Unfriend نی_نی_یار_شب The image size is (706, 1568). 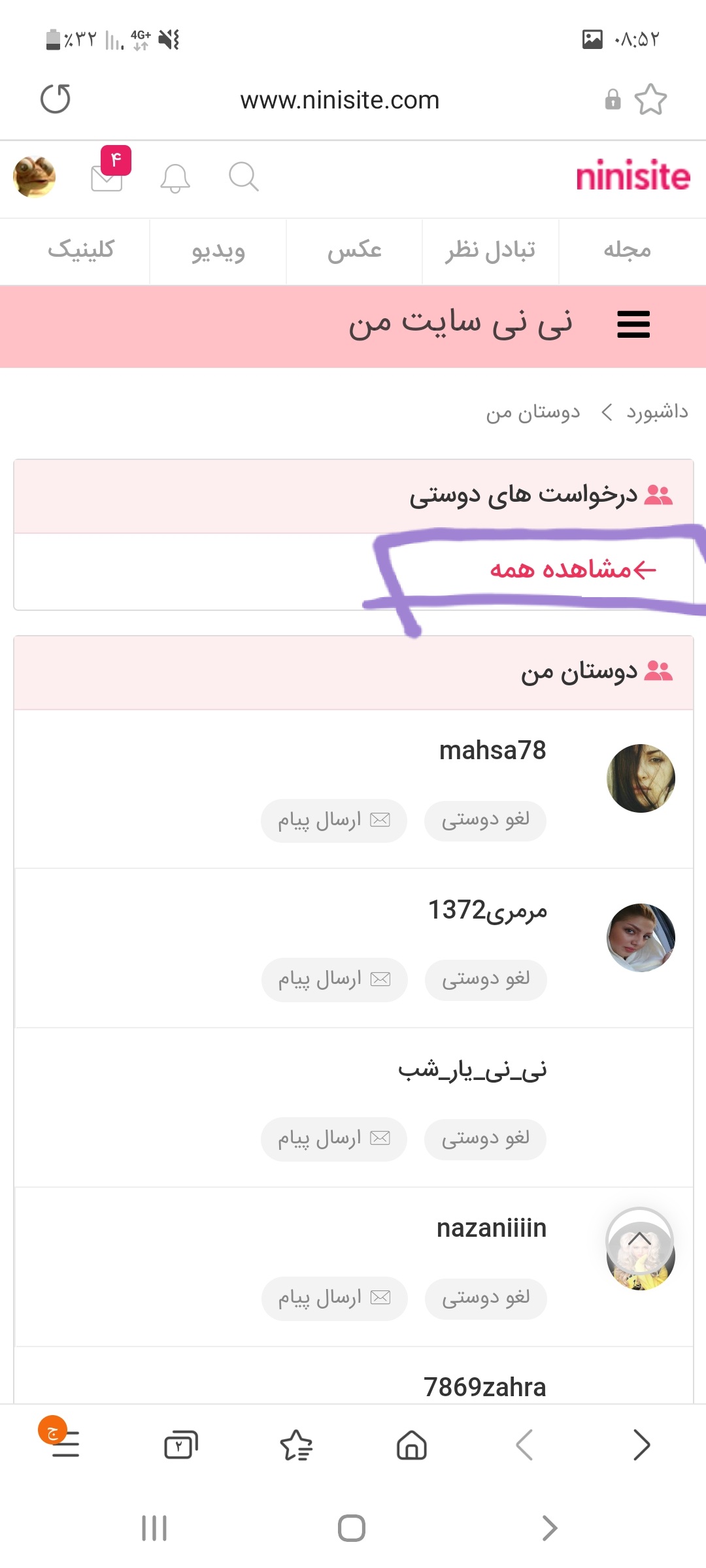point(485,1139)
